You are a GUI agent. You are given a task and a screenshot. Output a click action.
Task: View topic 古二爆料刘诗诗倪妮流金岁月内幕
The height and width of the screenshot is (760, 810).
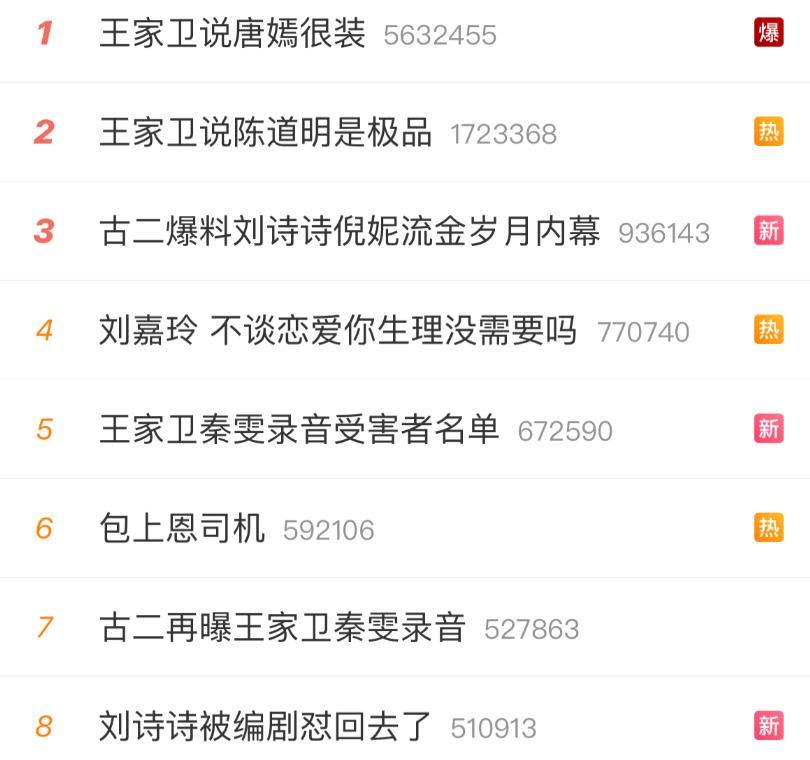(x=349, y=231)
